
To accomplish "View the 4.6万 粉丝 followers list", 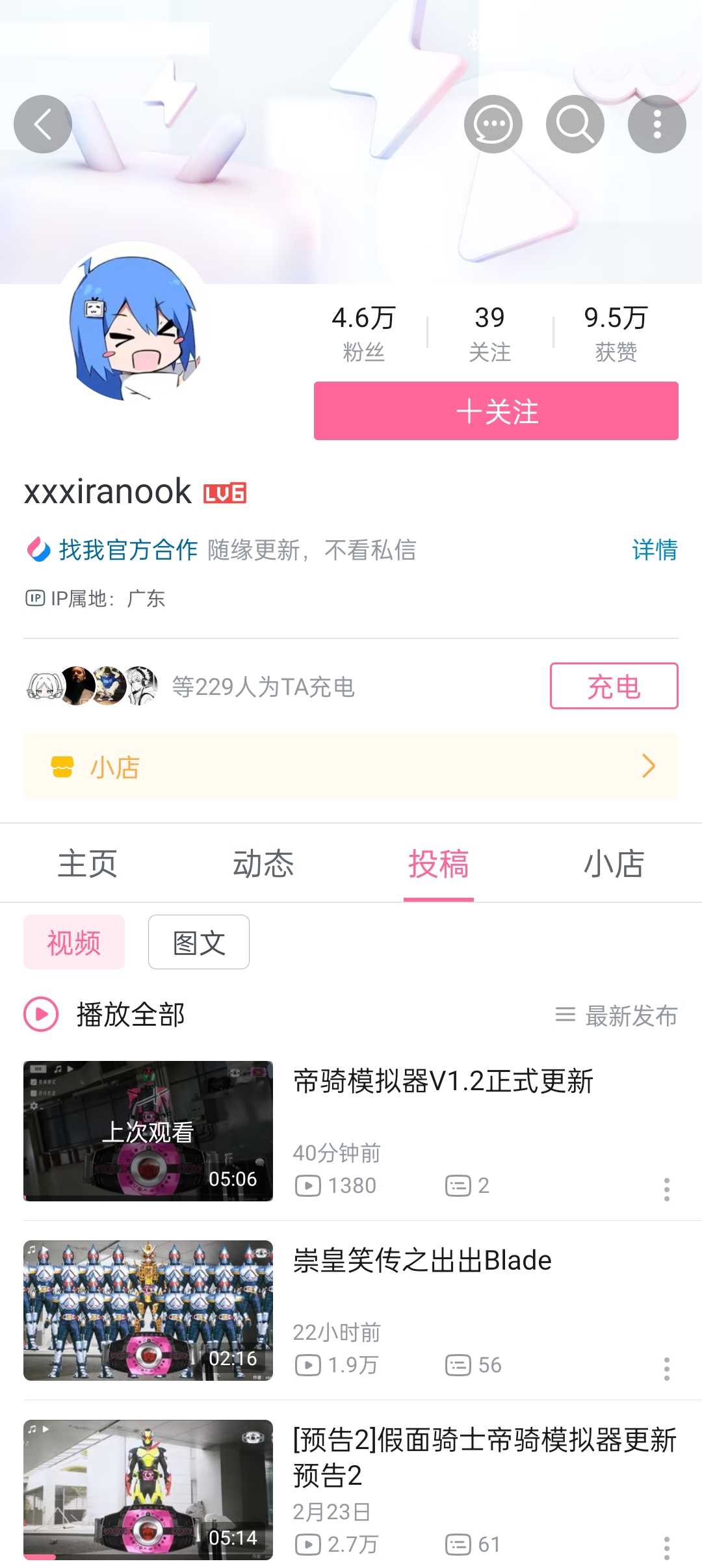I will pos(363,333).
